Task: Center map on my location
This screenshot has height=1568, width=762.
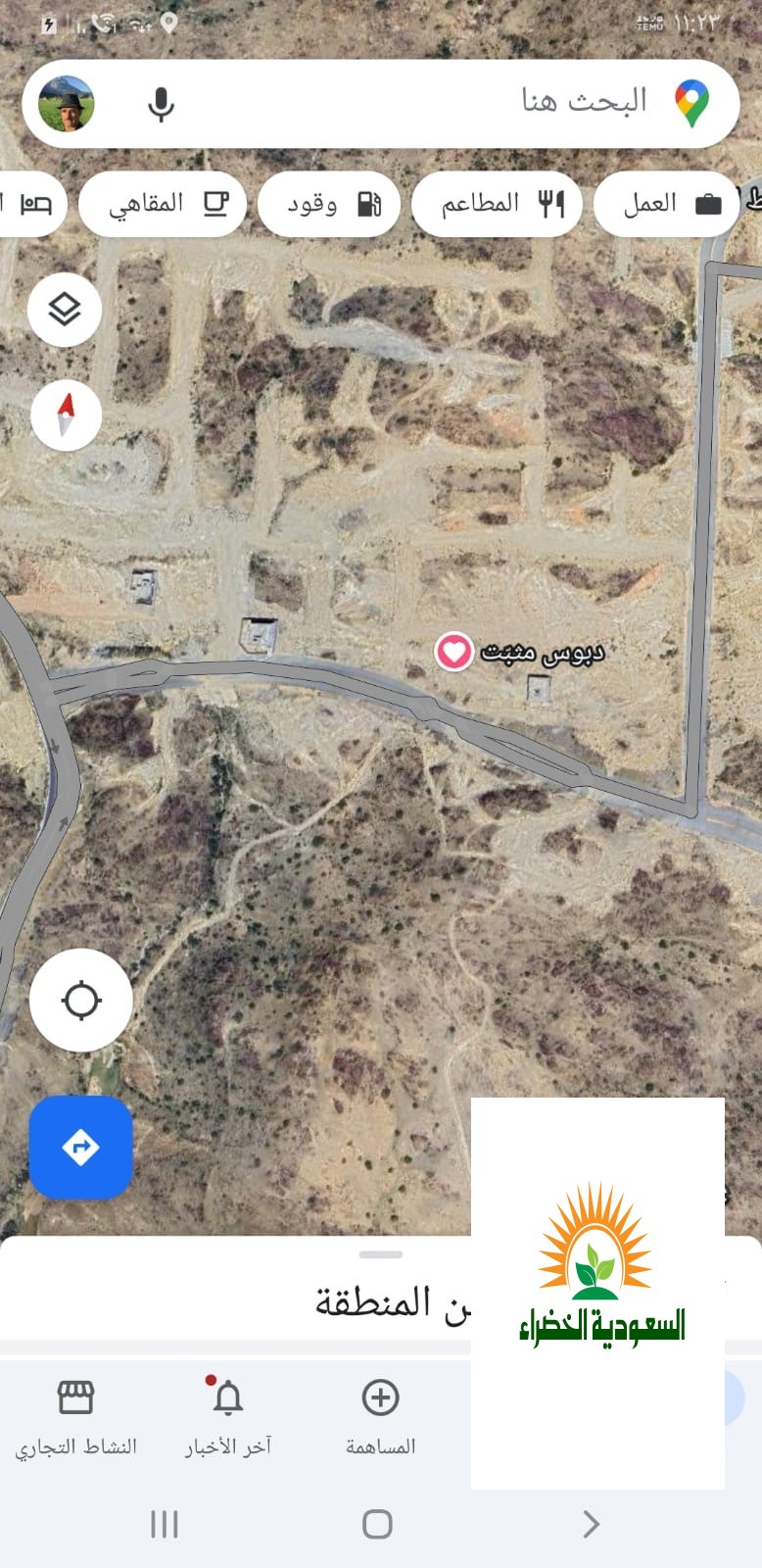Action: (81, 1001)
